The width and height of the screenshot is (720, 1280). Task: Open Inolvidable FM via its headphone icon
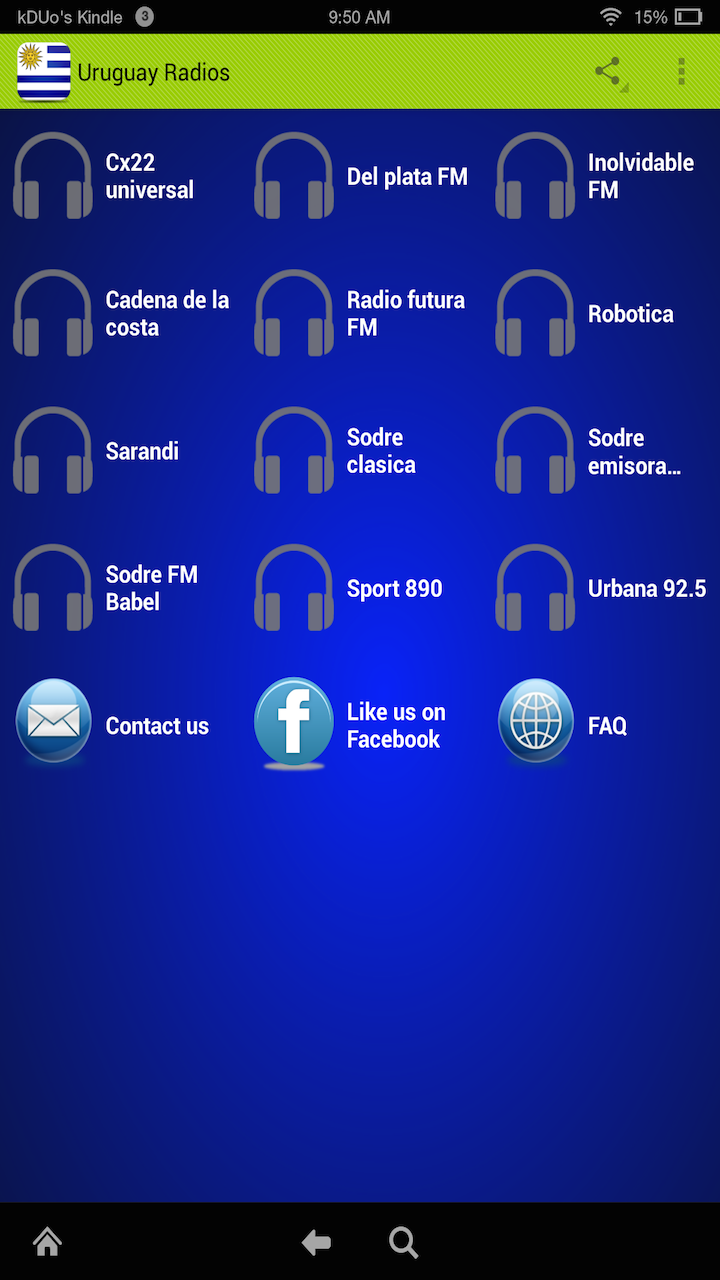pos(535,176)
